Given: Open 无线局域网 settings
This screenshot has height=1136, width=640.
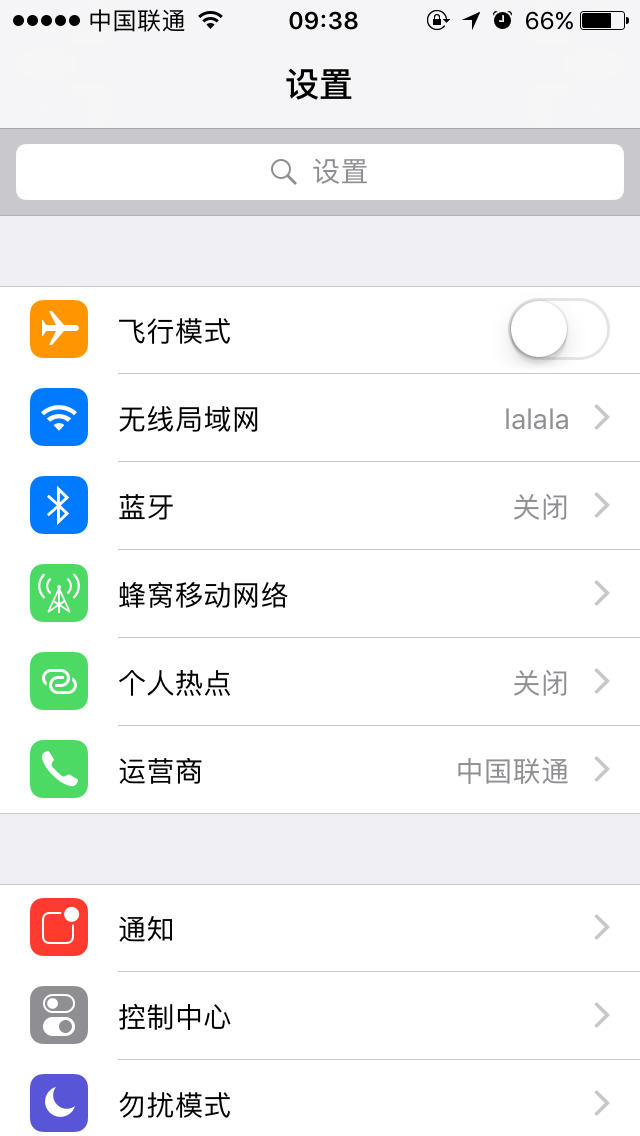Looking at the screenshot, I should 320,418.
